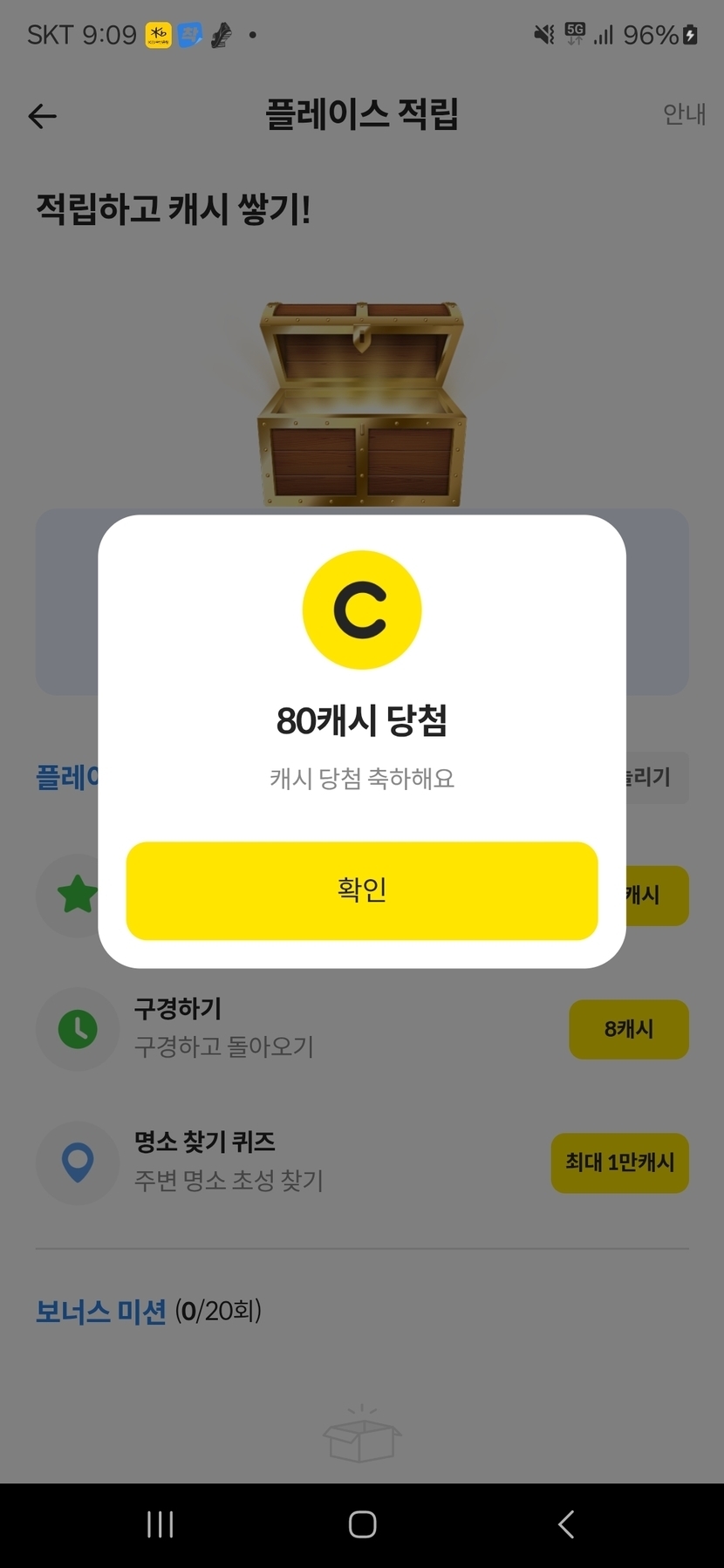Start the 명소 찾기 퀴즈 mission
The width and height of the screenshot is (724, 1568).
pyautogui.click(x=362, y=1162)
